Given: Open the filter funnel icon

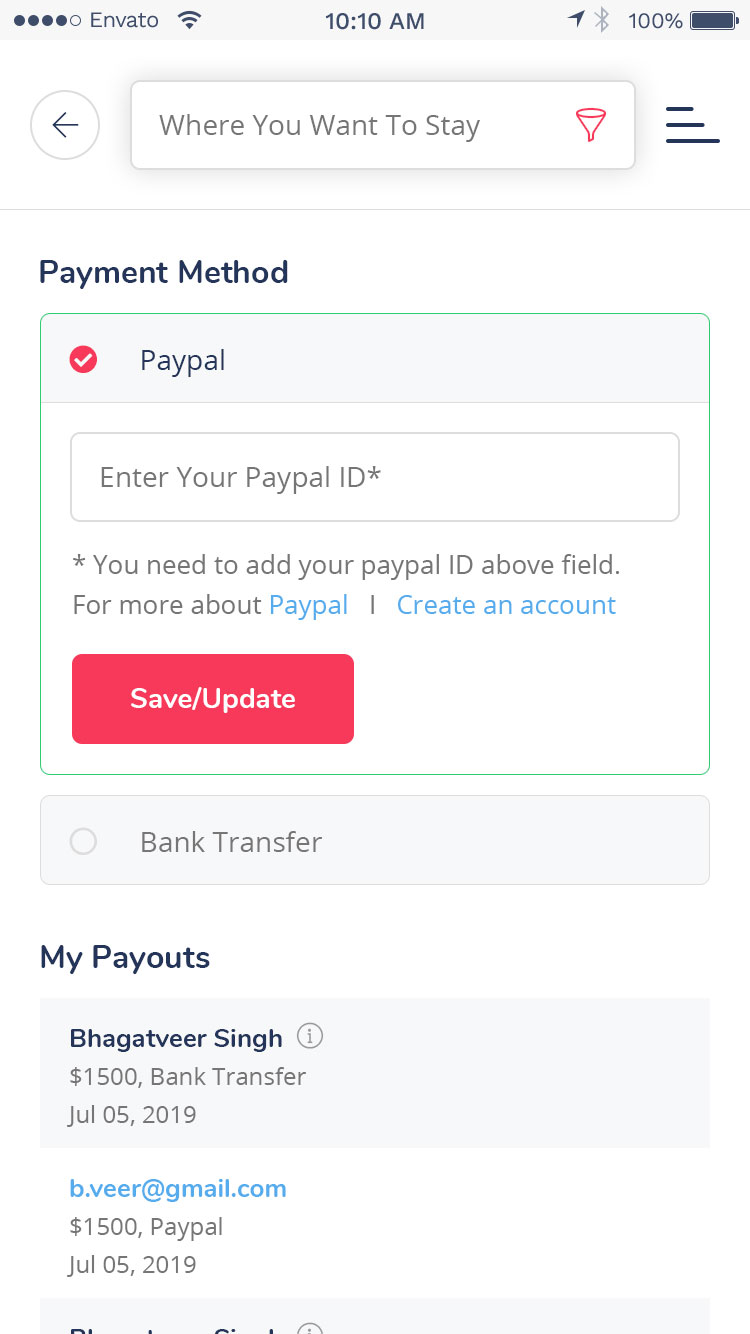Looking at the screenshot, I should click(x=591, y=125).
